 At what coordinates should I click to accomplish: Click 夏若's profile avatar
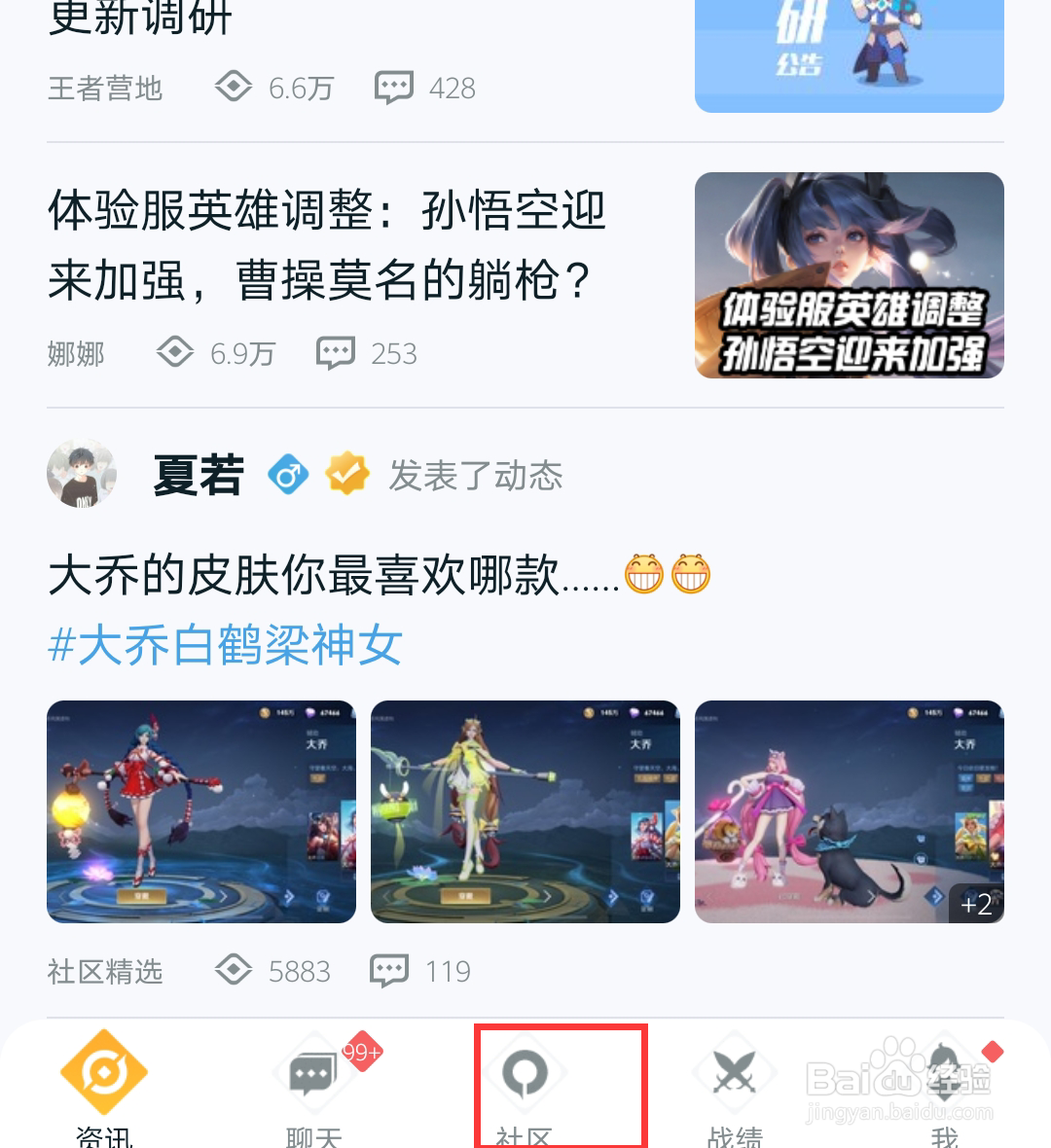(x=81, y=474)
